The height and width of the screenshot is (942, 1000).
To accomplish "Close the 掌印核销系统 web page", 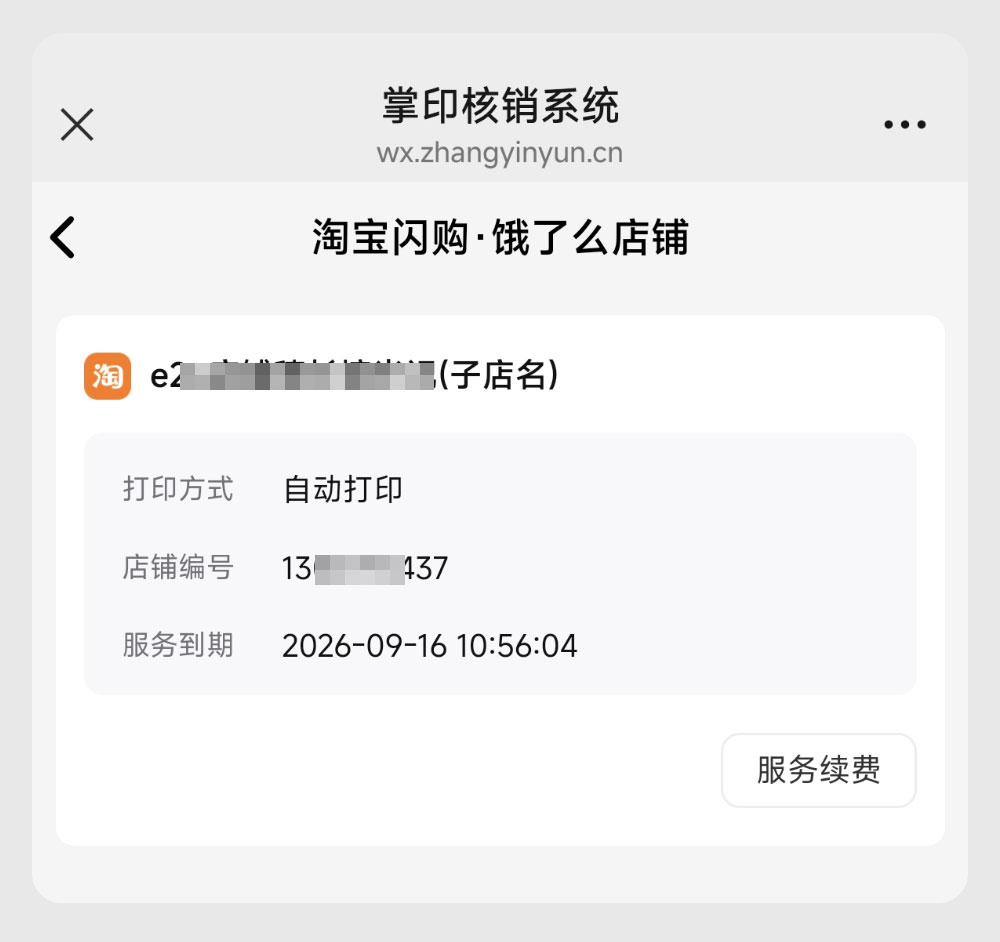I will [x=77, y=125].
